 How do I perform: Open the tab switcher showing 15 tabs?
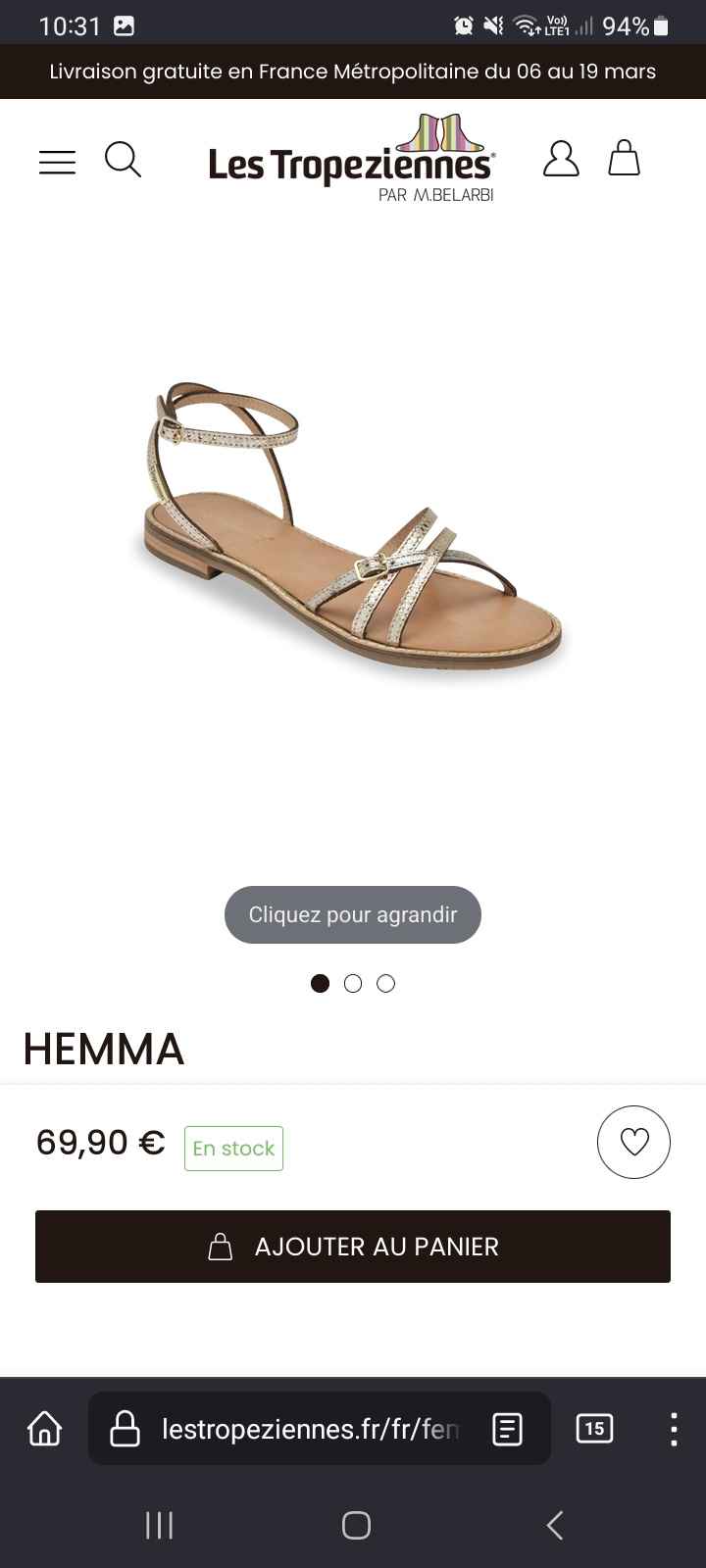pyautogui.click(x=593, y=1429)
